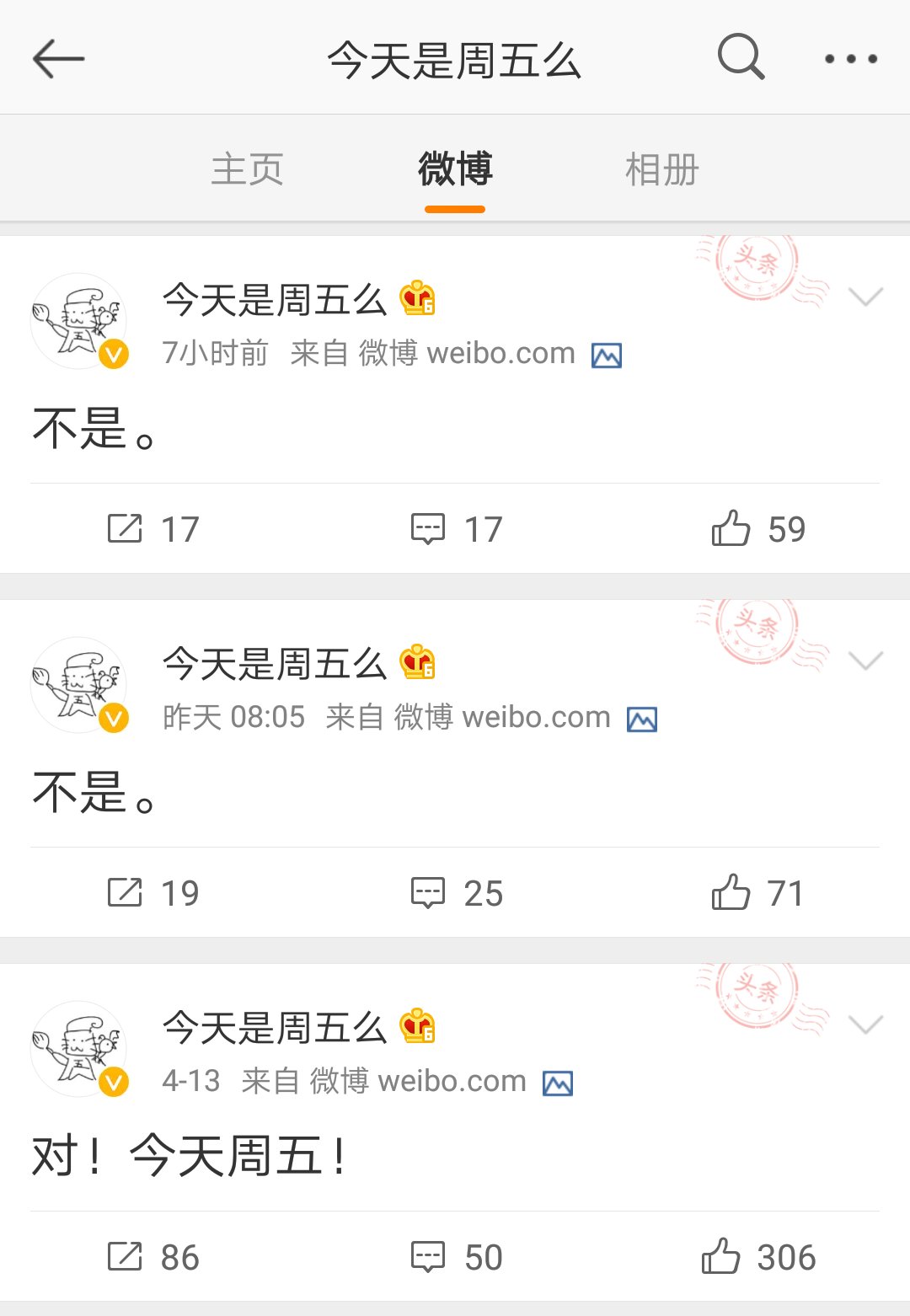Switch to the 主页 tab

[247, 169]
